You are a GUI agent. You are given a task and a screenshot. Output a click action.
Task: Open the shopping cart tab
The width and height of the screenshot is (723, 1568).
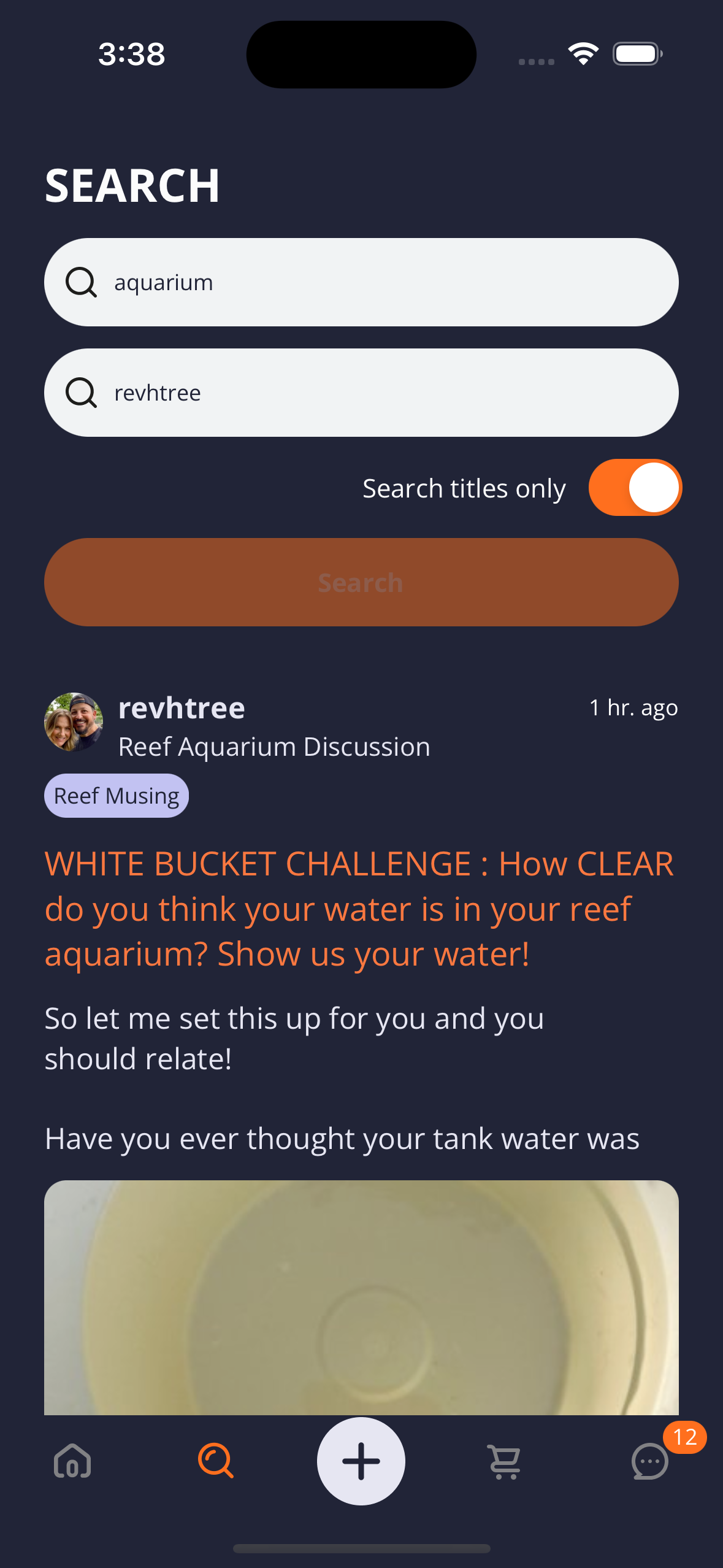coord(505,1461)
